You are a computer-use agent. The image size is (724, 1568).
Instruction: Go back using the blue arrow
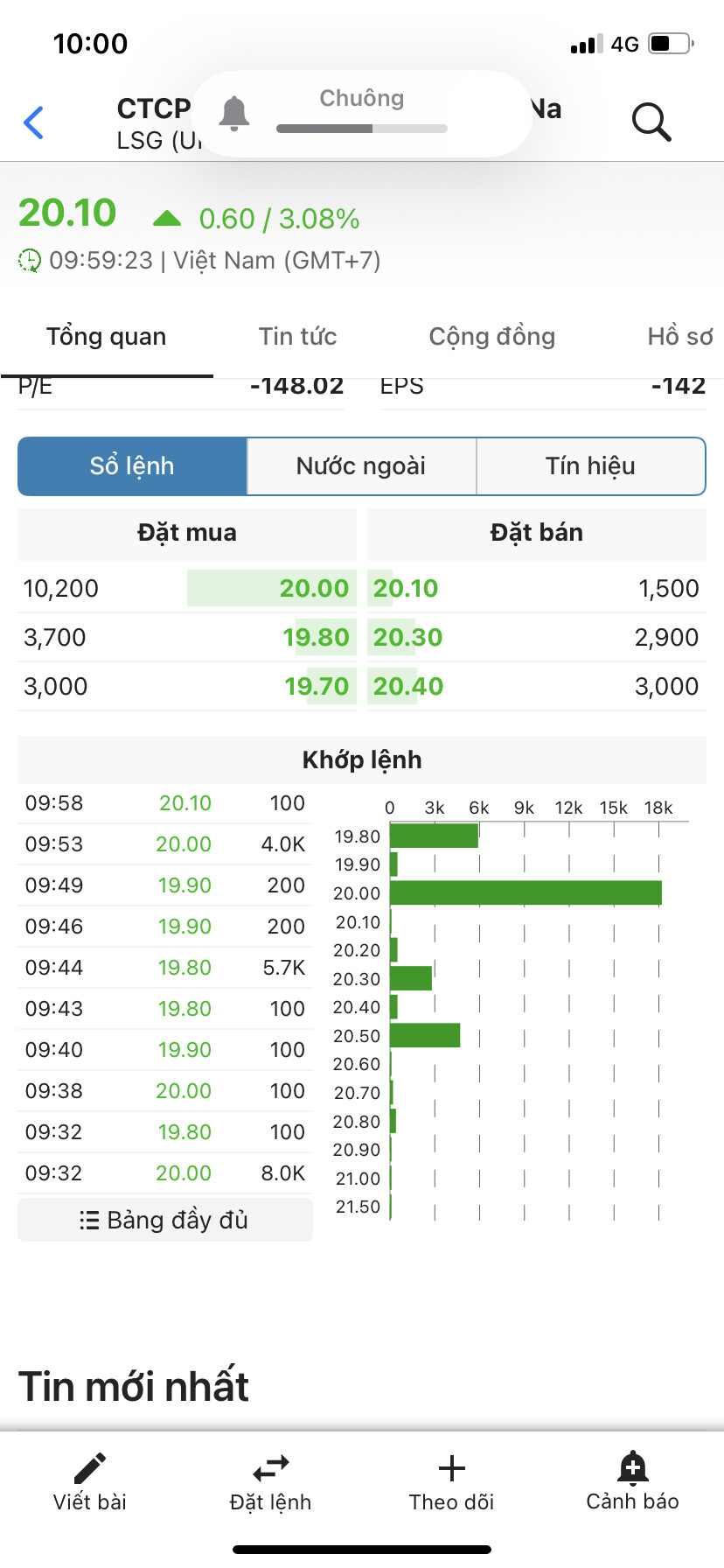pyautogui.click(x=34, y=122)
